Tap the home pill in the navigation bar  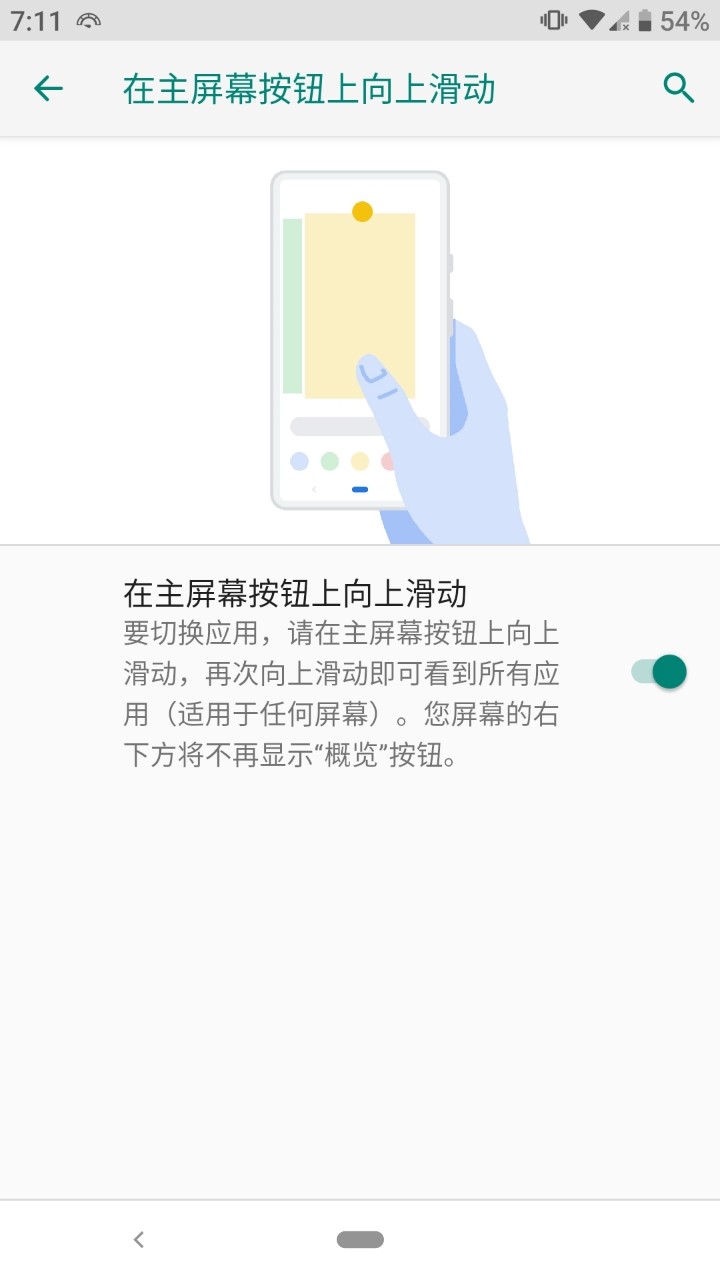360,1239
